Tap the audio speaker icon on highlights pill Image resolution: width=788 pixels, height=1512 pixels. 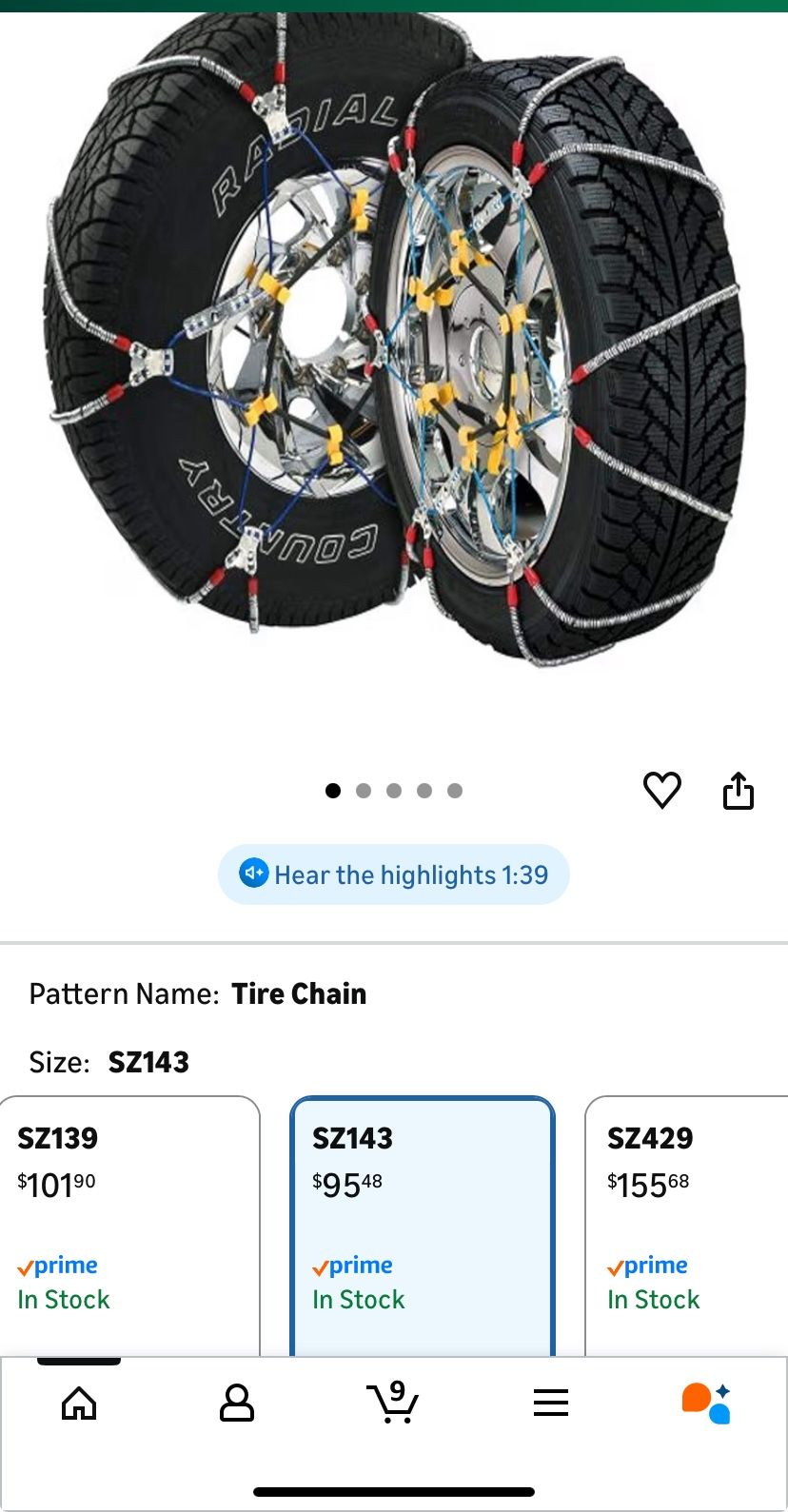coord(253,874)
